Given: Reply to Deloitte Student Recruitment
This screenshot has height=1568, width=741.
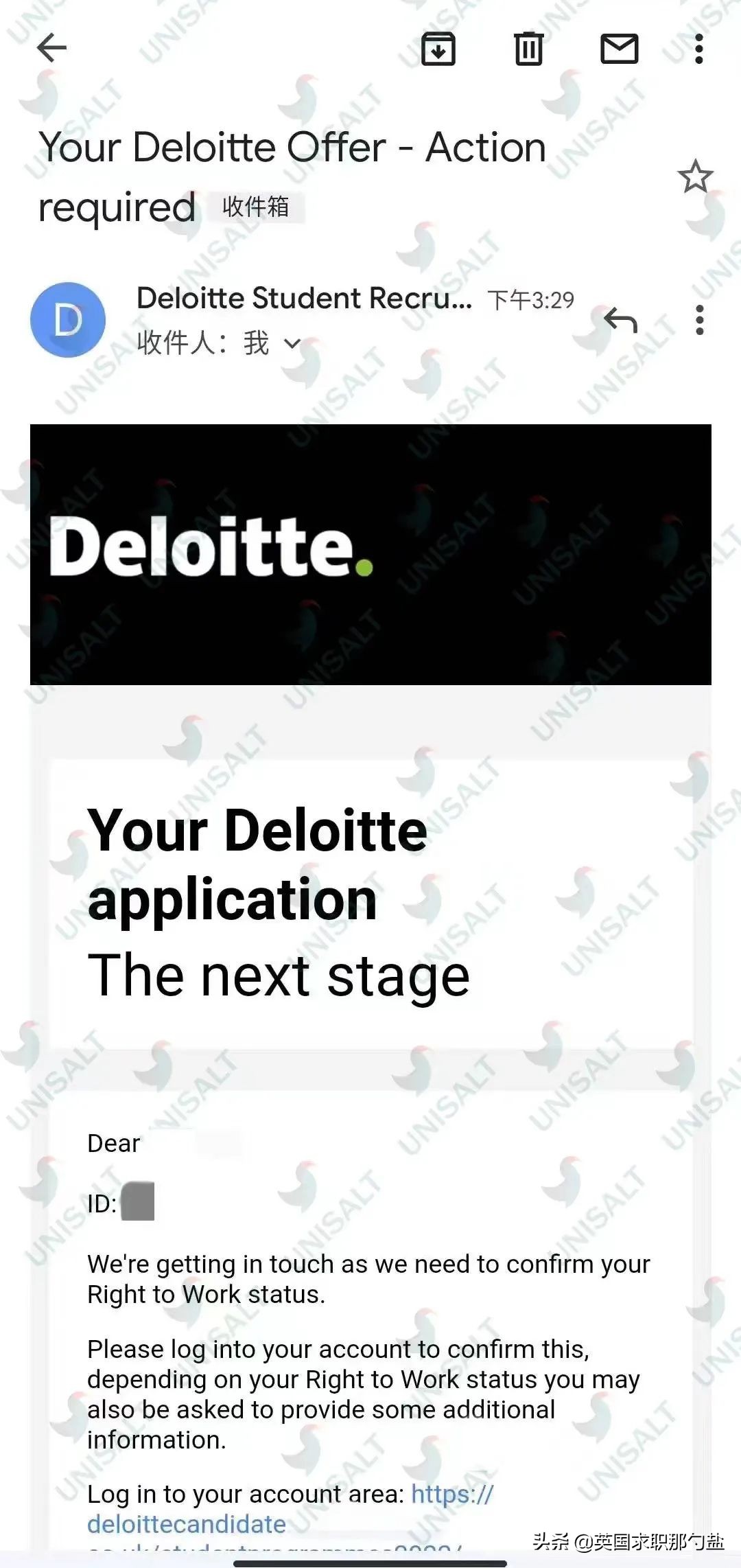Looking at the screenshot, I should tap(621, 320).
